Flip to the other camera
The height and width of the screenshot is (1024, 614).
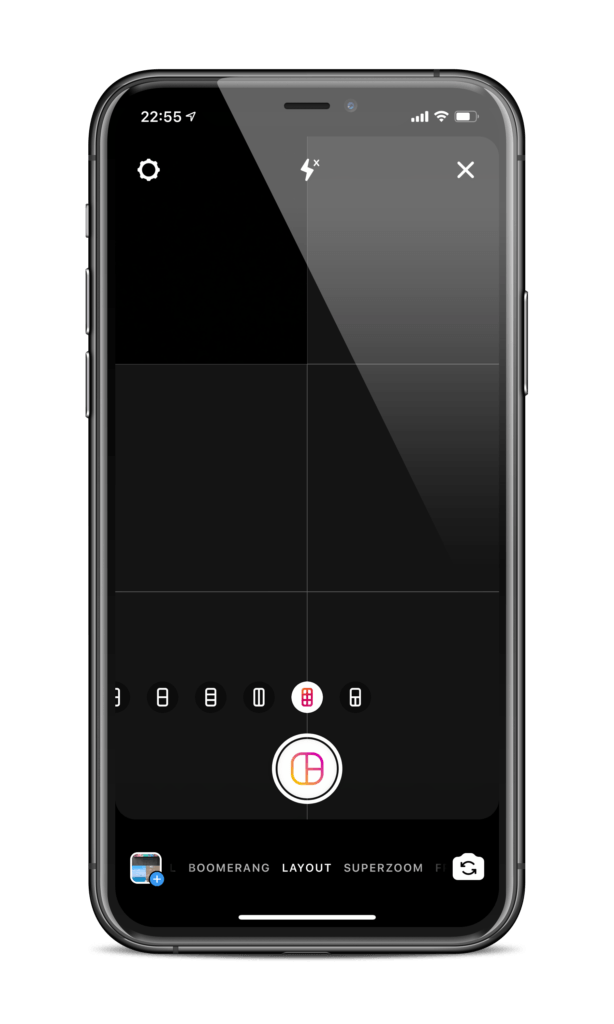click(x=467, y=867)
